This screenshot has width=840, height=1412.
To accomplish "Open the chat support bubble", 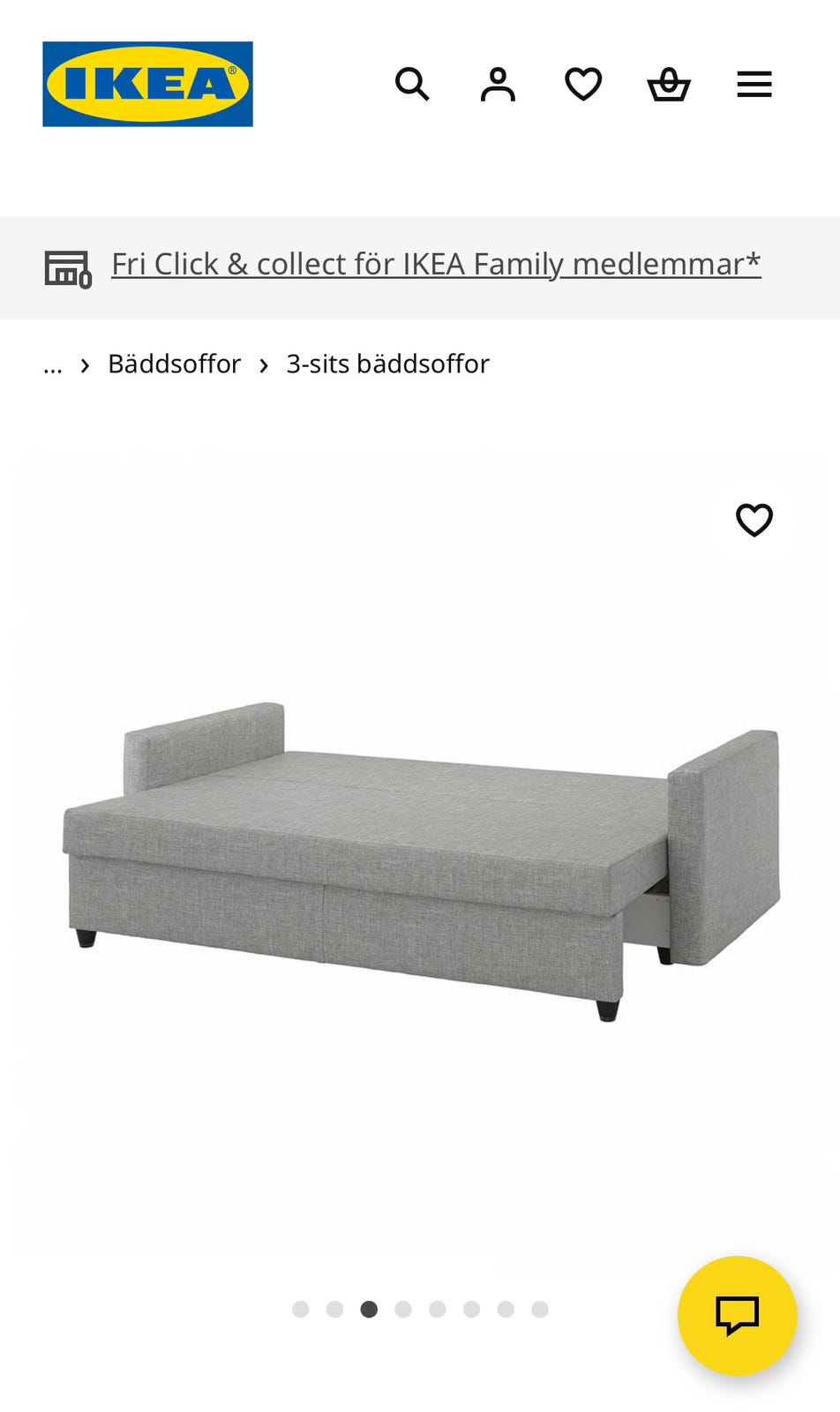I will [738, 1315].
